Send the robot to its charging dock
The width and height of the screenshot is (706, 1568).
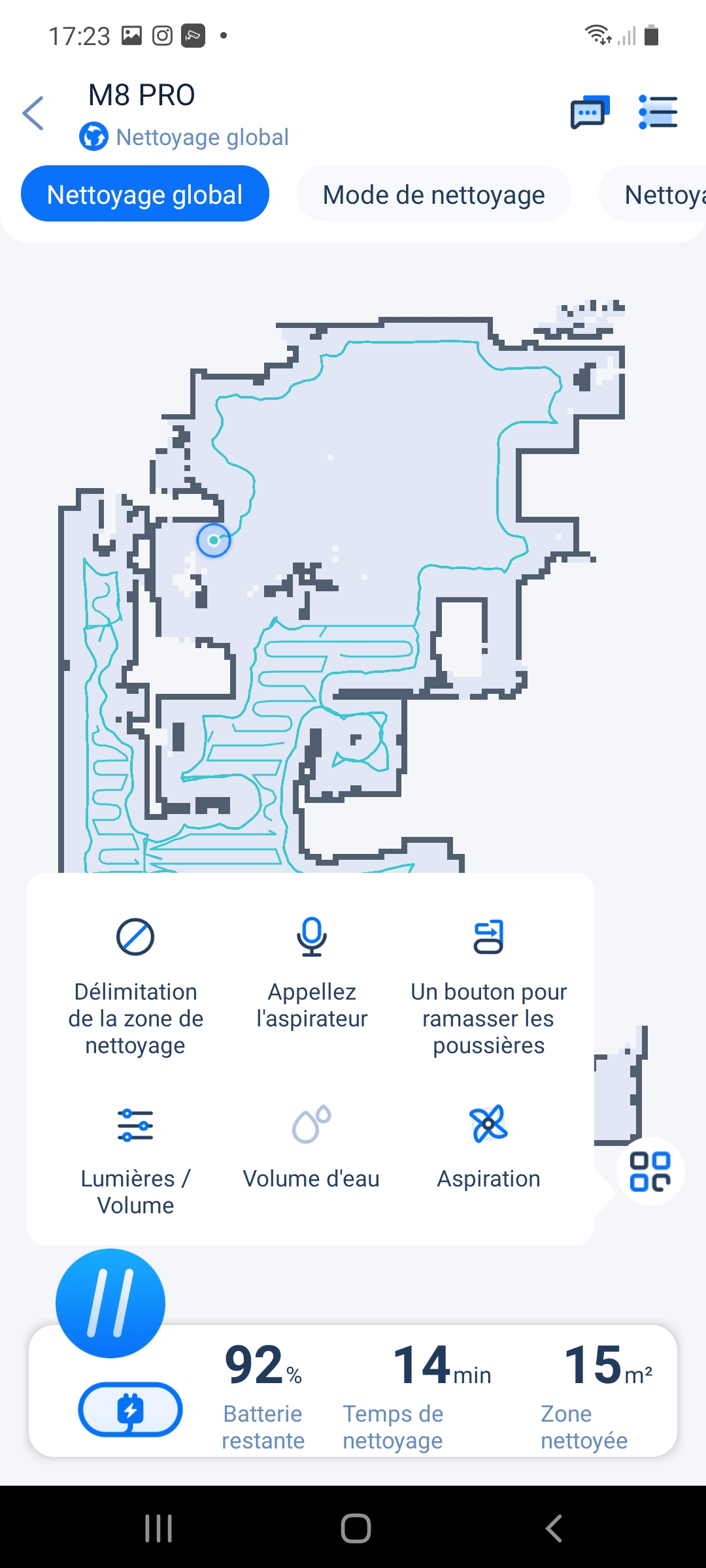click(130, 1409)
